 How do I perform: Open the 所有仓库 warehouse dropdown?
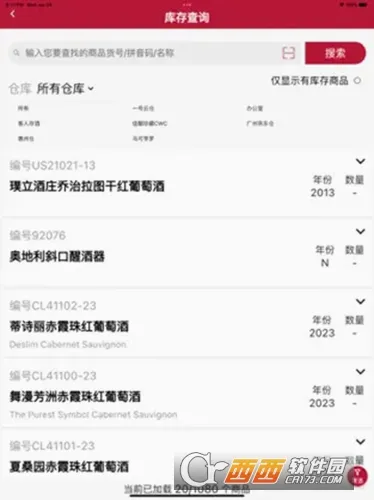65,89
